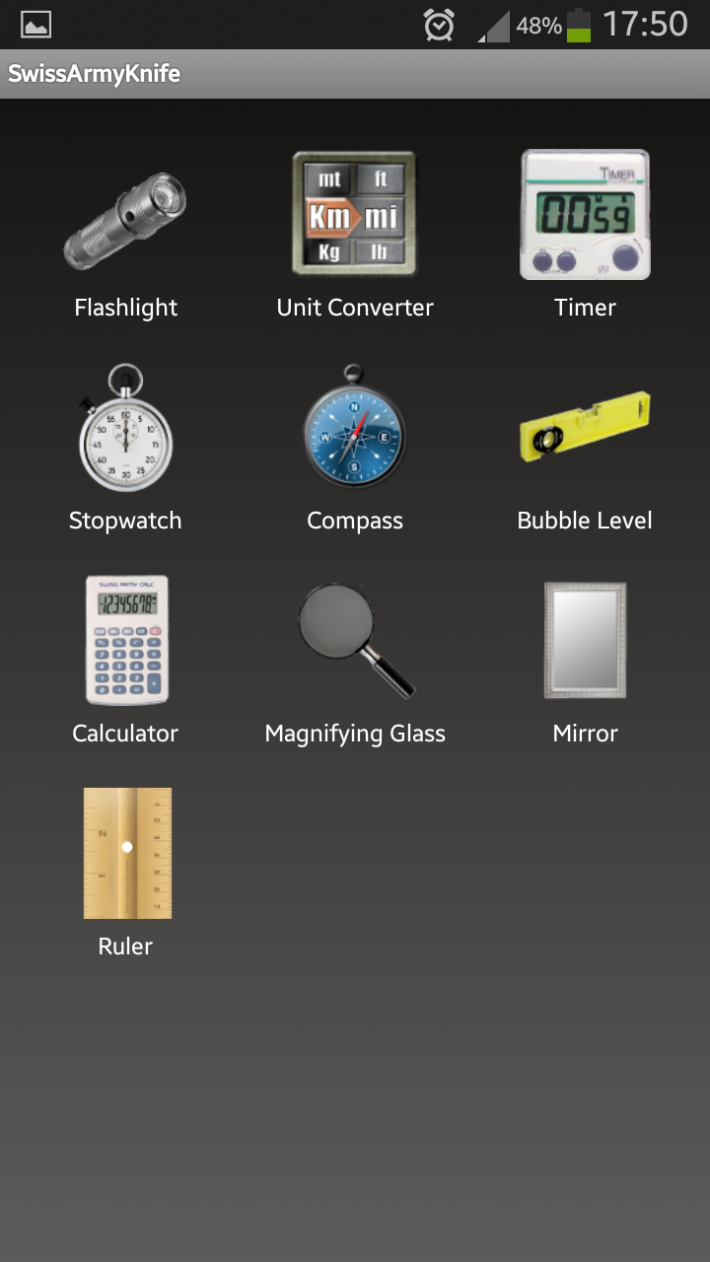This screenshot has width=710, height=1262.
Task: Open the Compass
Action: [354, 428]
